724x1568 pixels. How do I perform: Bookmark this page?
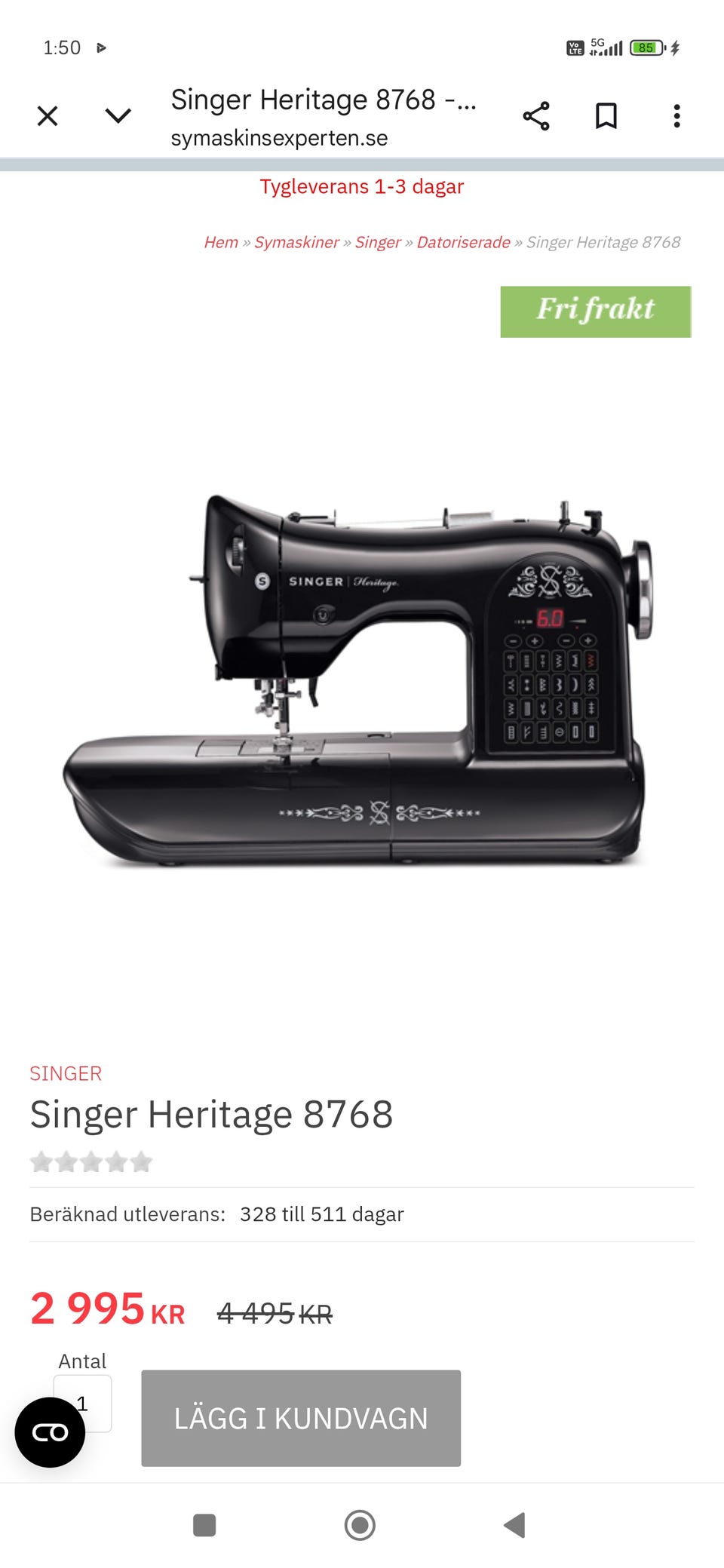606,116
